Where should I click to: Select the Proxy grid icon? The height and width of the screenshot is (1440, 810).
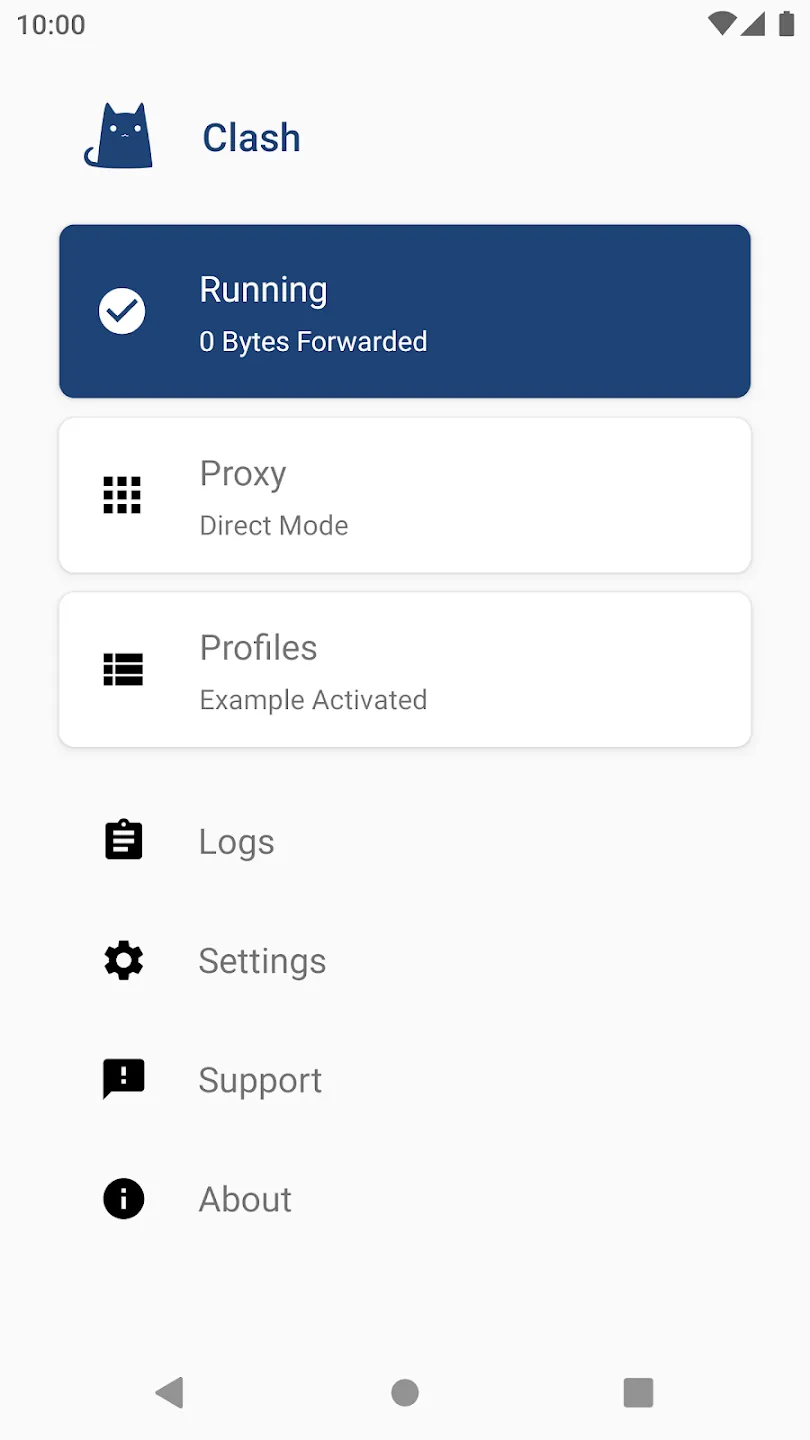122,494
